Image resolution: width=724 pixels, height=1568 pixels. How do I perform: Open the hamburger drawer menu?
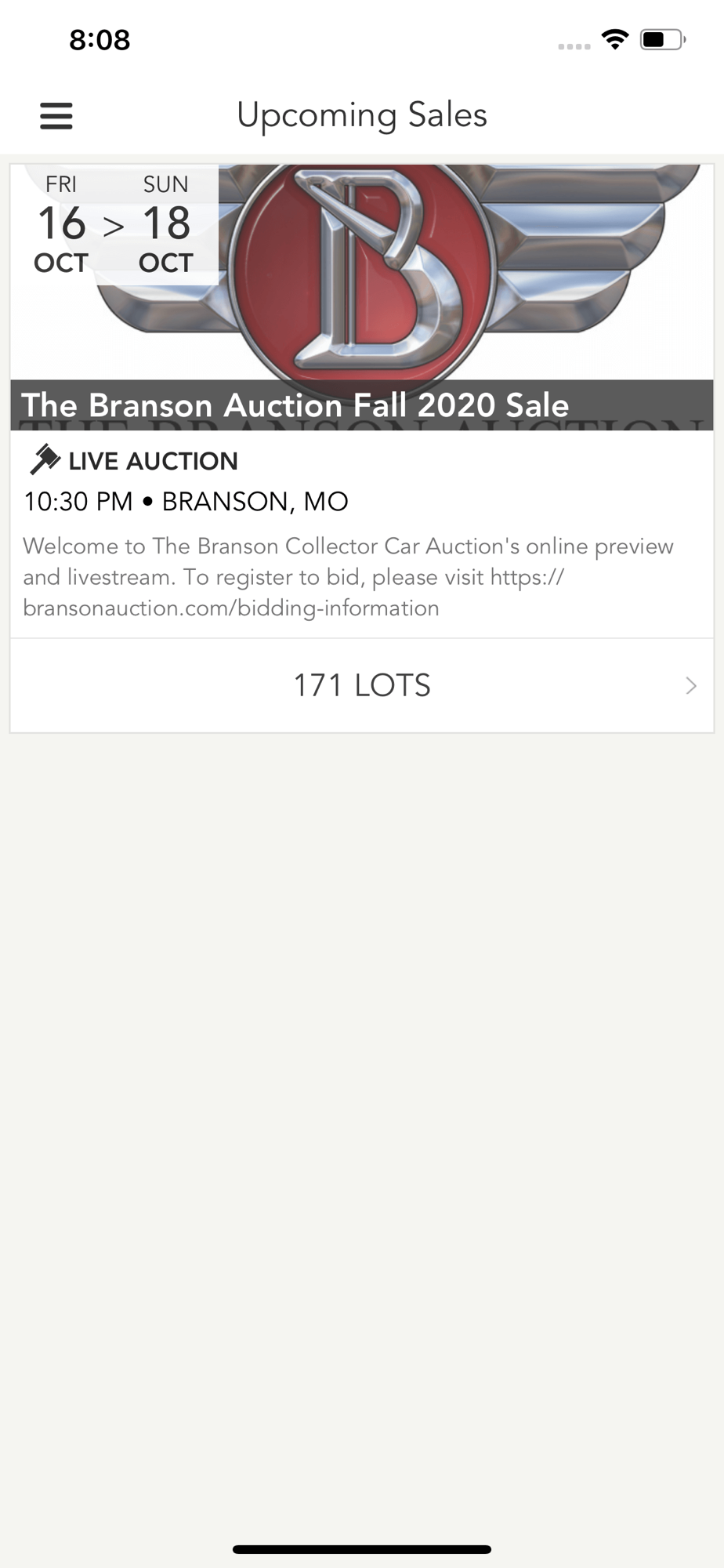click(x=56, y=116)
